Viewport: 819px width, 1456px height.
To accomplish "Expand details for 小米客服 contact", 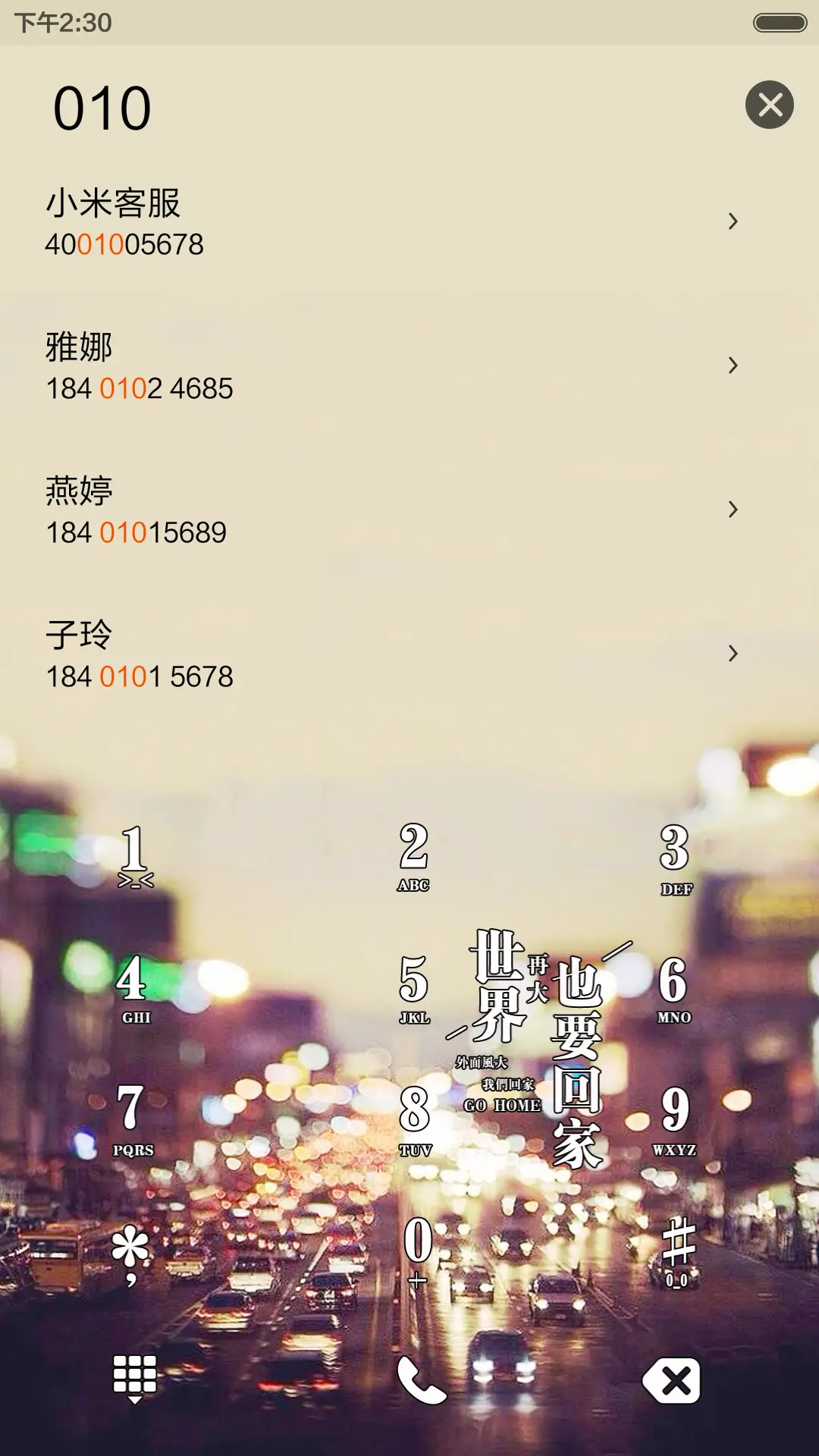I will [x=732, y=221].
